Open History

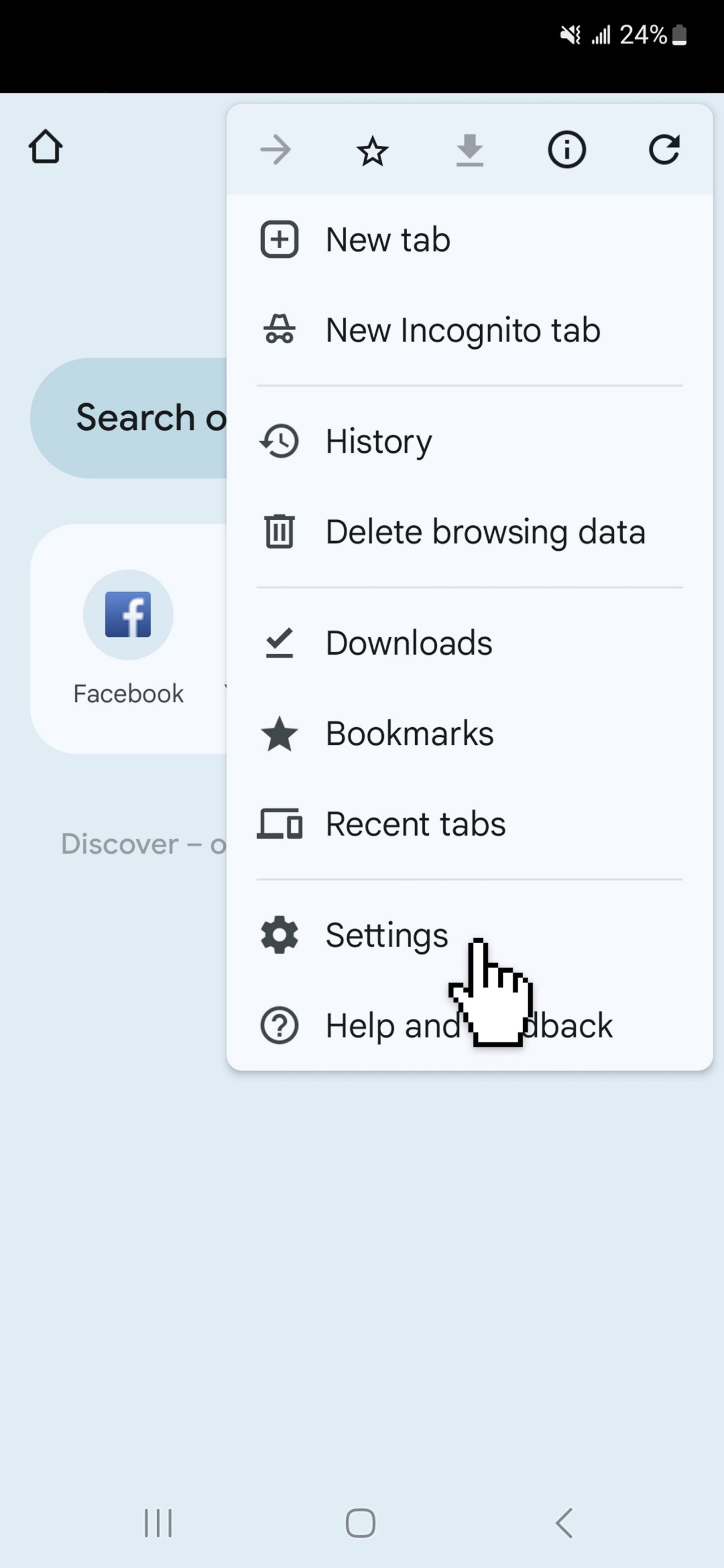click(x=378, y=441)
